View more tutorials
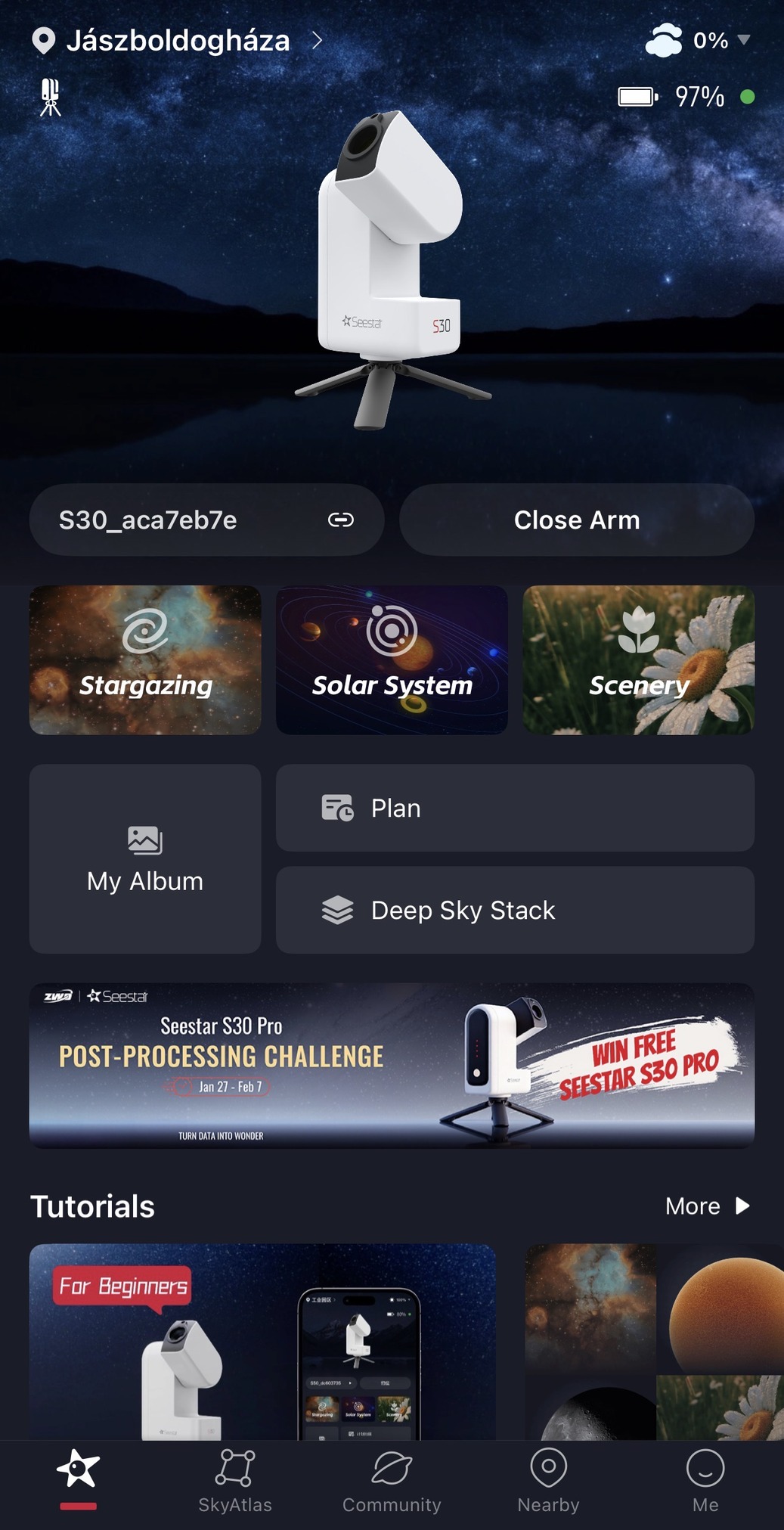Screen dimensions: 784x1530 click(x=706, y=1206)
